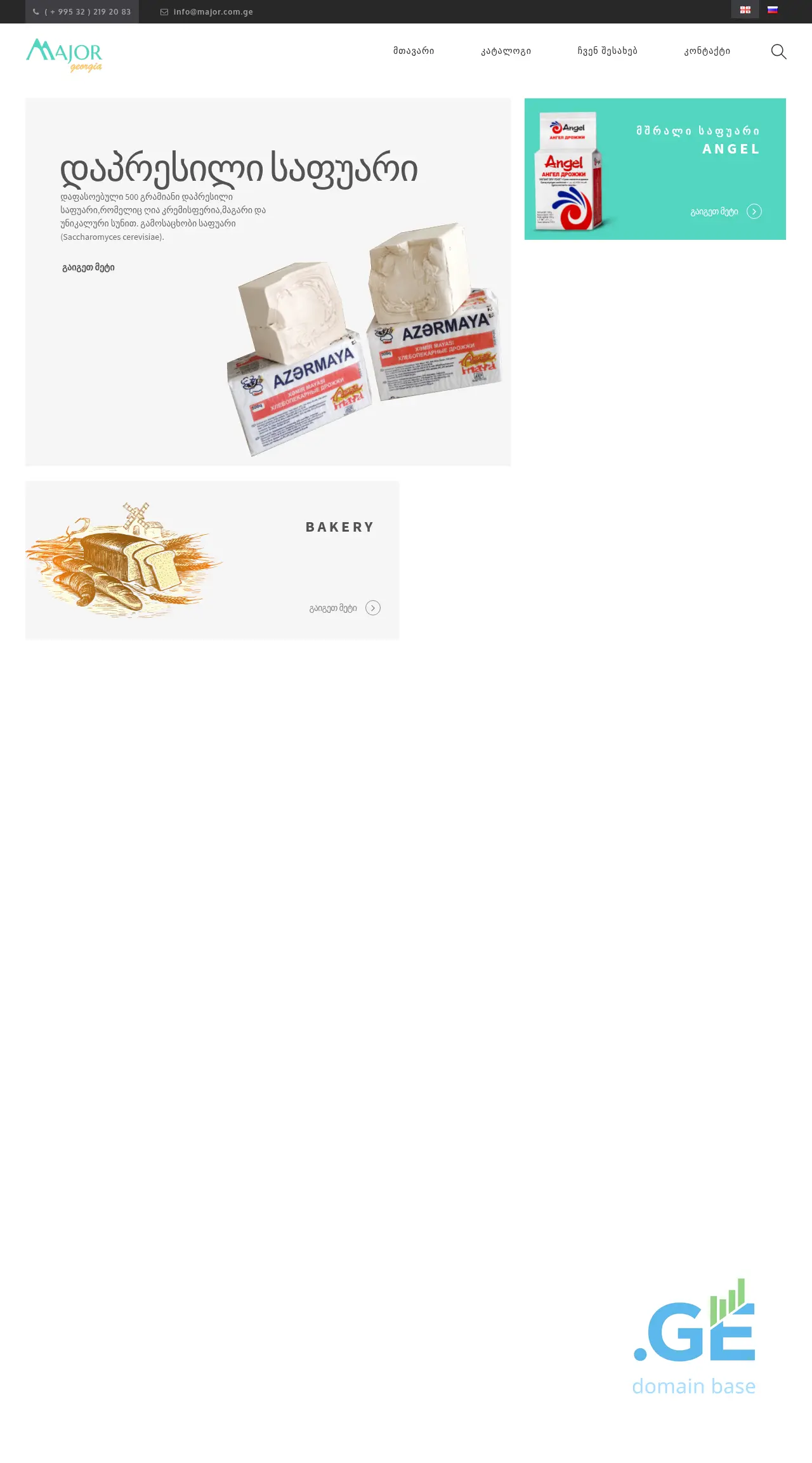Screen dimensions: 812x1463
Task: Open the Angel dry yeast banner
Action: pos(655,169)
